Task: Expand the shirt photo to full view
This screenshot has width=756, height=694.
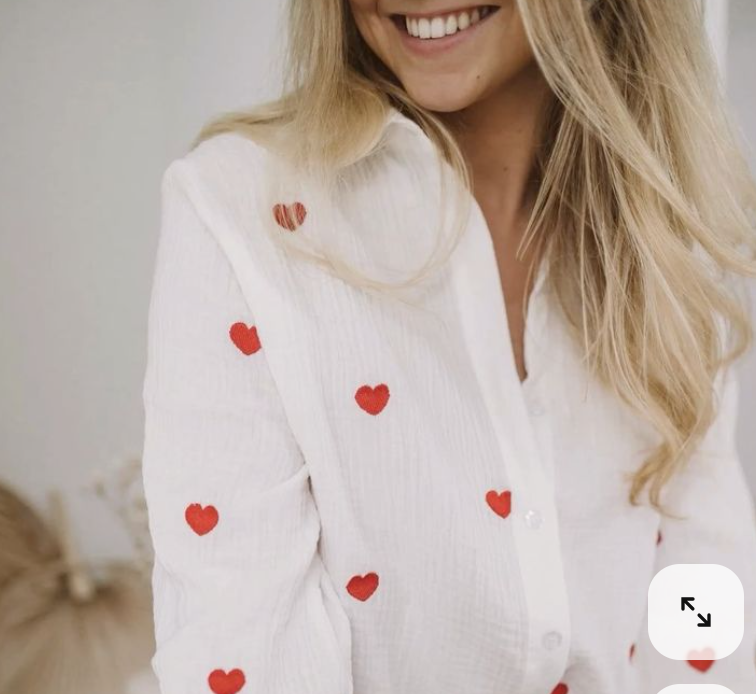Action: [x=695, y=611]
